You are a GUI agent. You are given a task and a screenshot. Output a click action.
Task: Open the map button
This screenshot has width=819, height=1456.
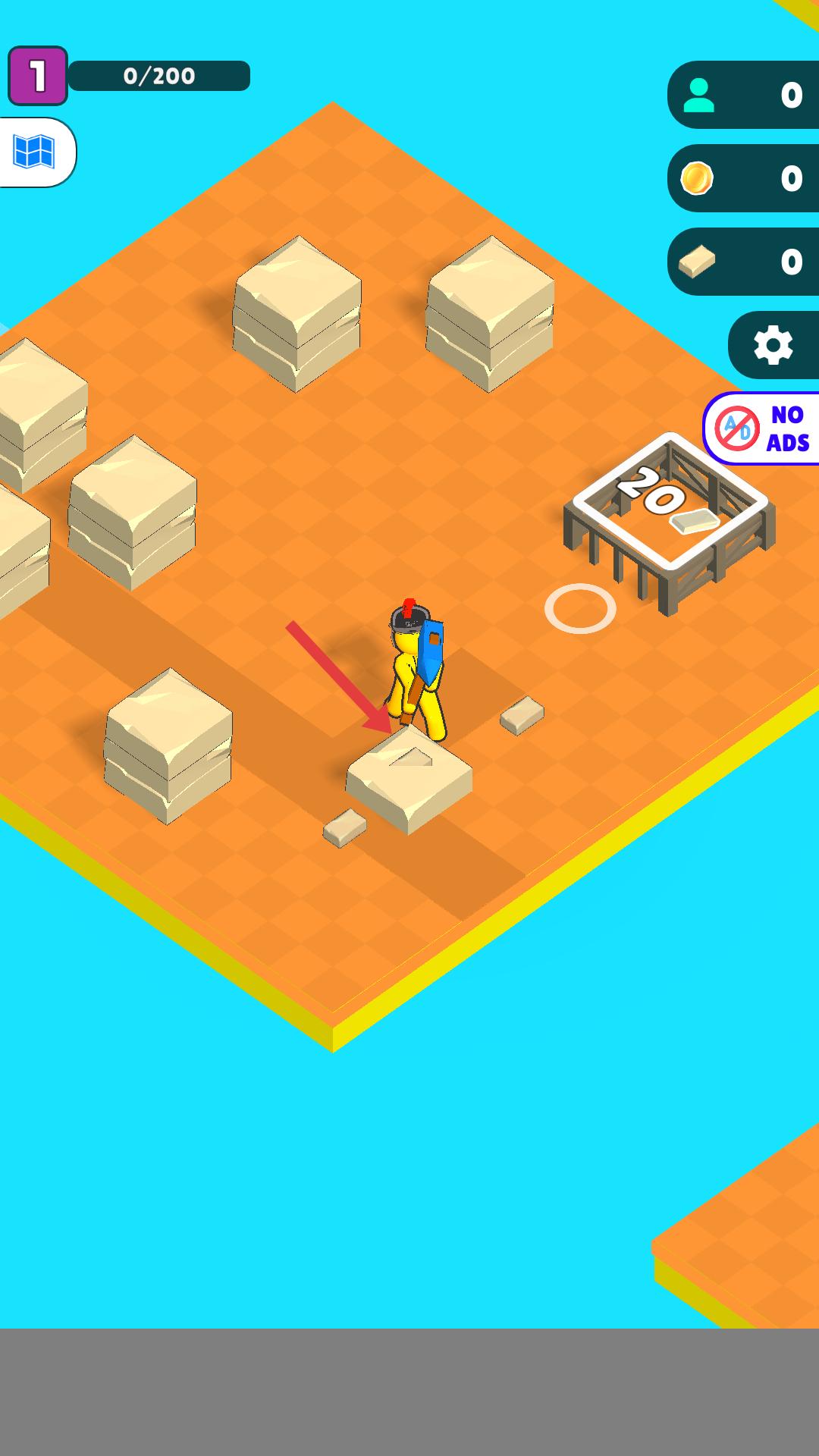(35, 152)
